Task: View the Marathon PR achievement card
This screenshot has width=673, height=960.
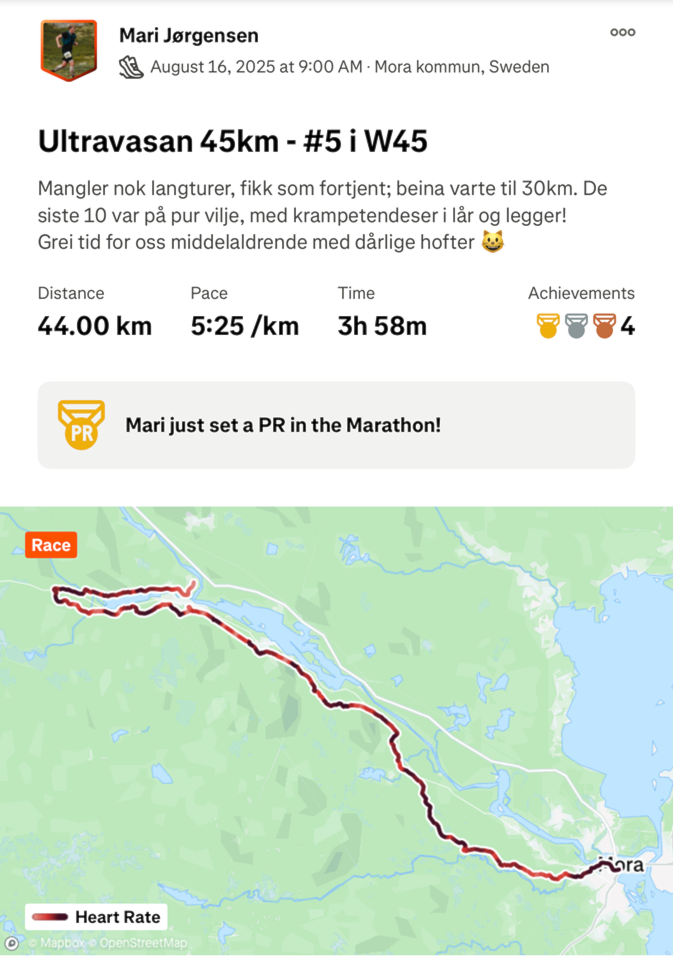Action: click(336, 425)
